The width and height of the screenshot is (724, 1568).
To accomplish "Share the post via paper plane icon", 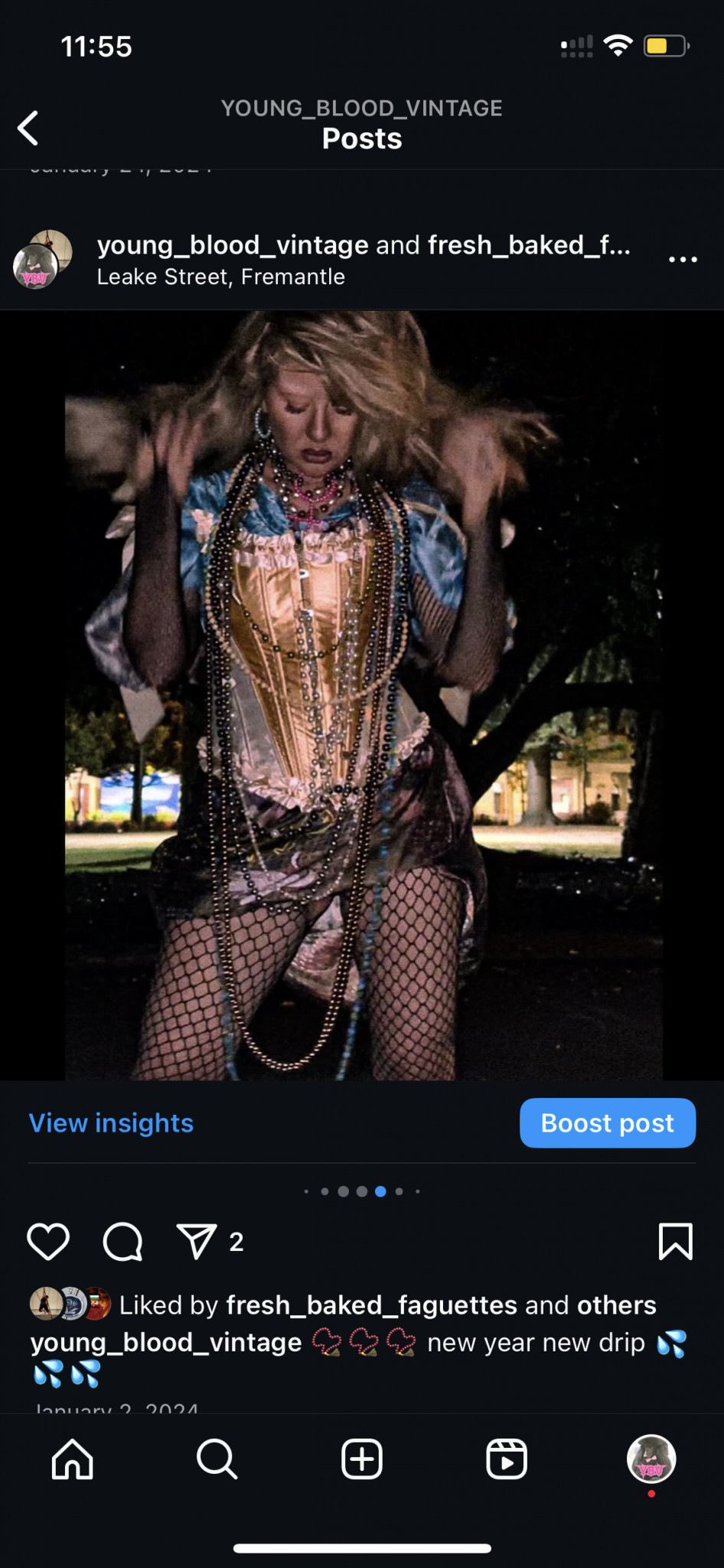I will pyautogui.click(x=197, y=1241).
